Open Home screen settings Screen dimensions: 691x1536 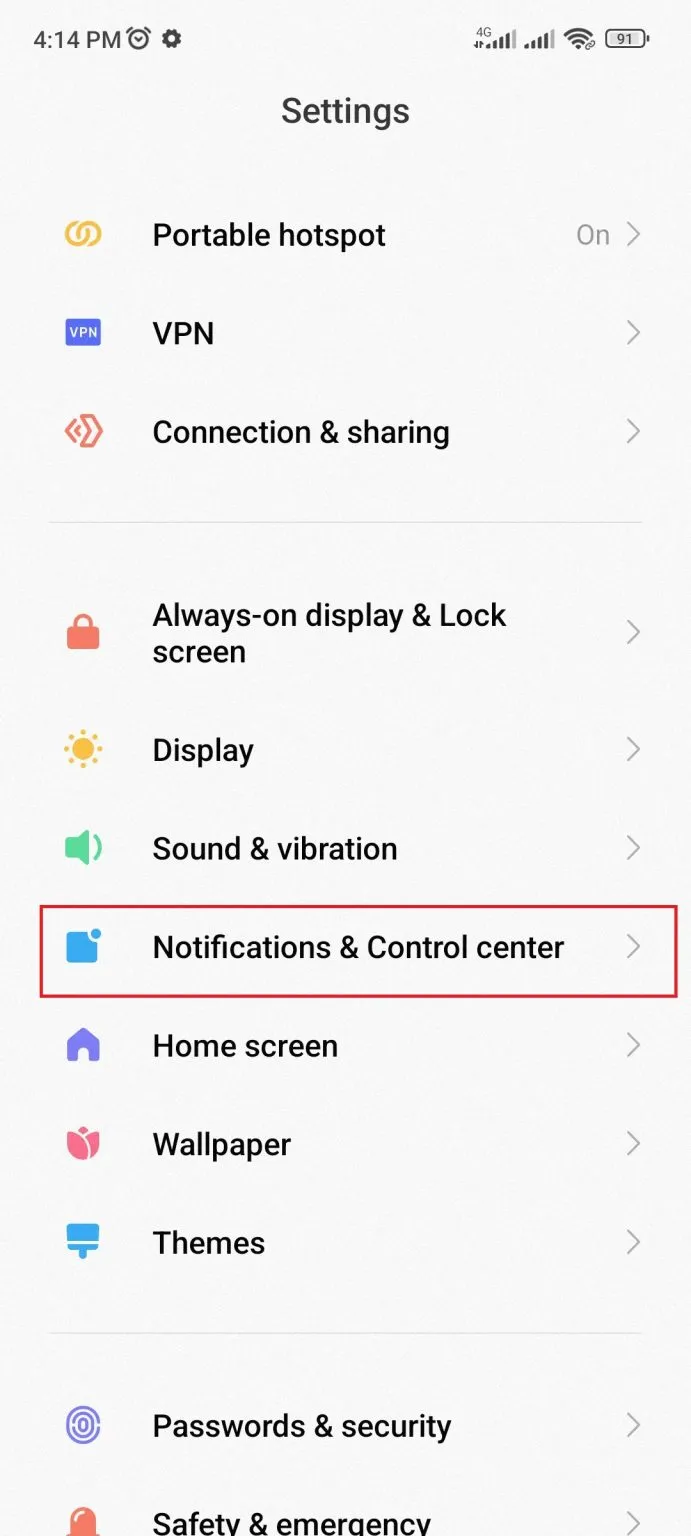(345, 1046)
